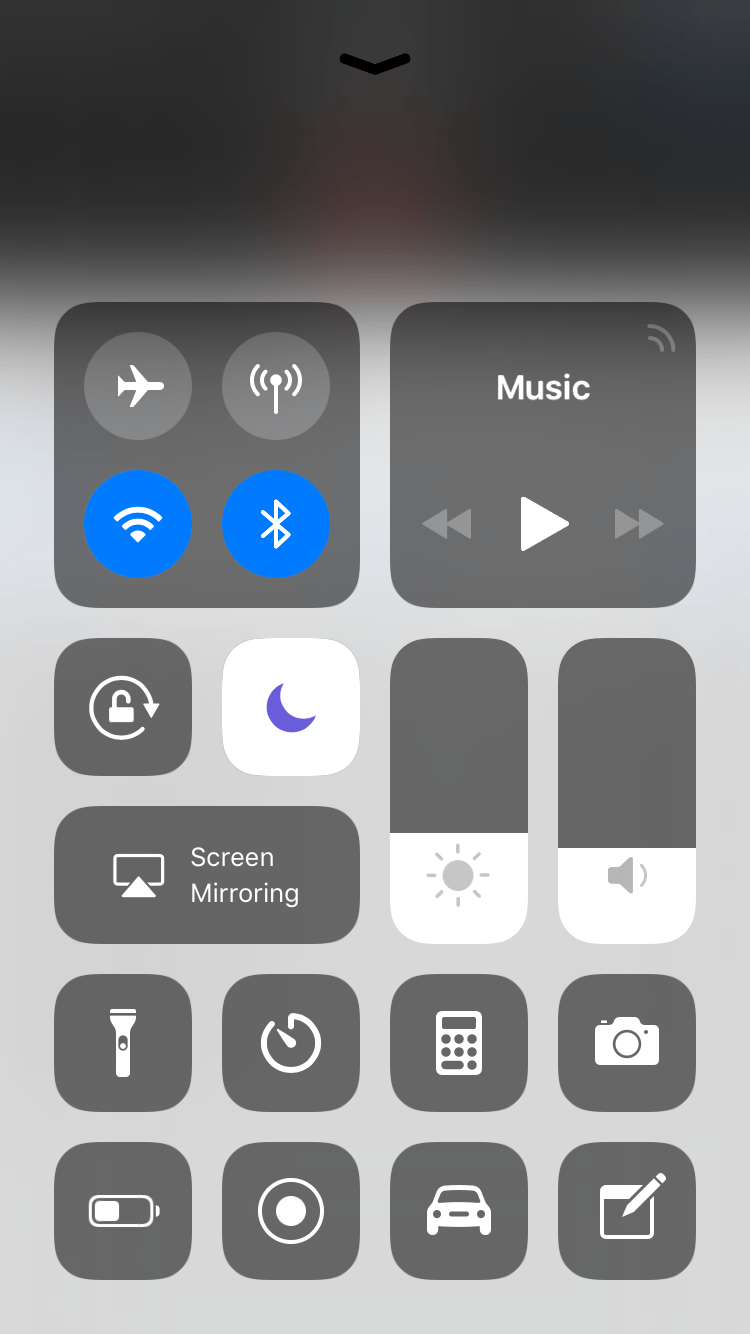Toggle cellular data

coord(275,386)
